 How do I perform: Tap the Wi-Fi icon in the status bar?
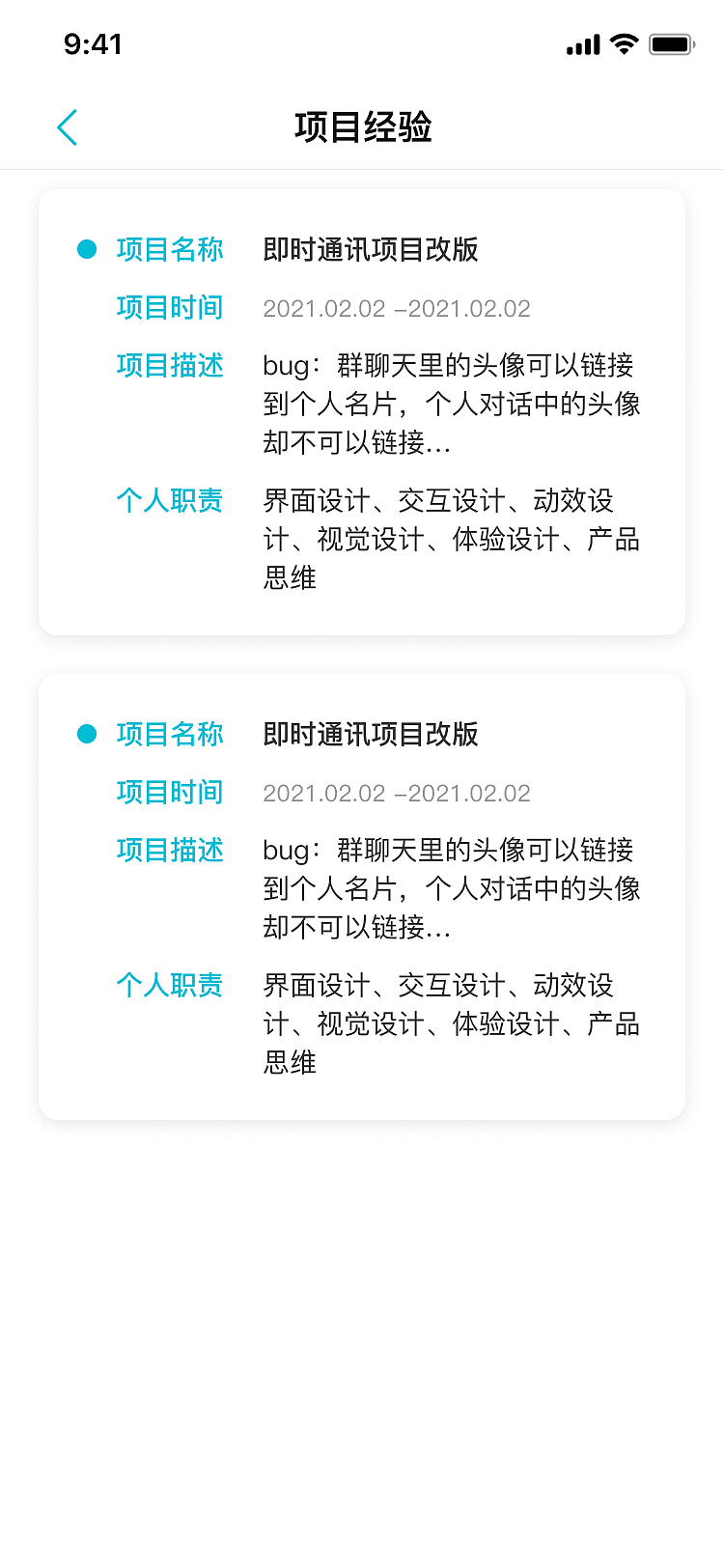tap(624, 43)
